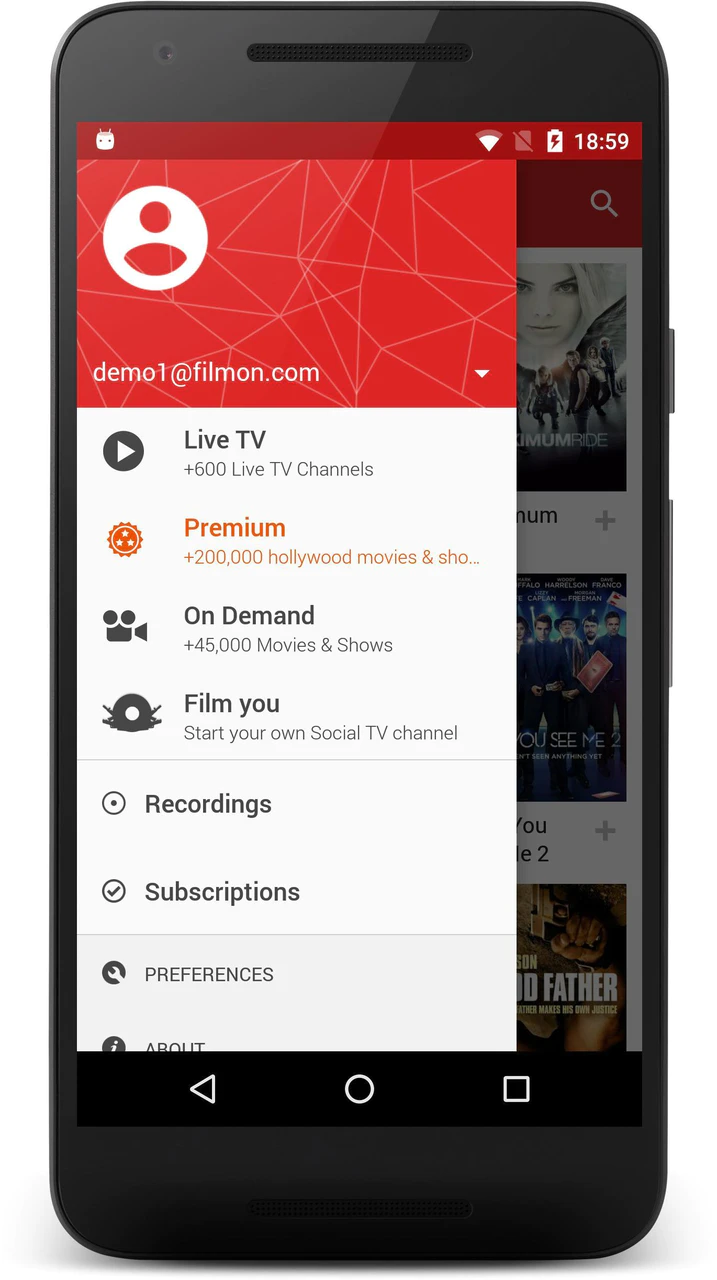Image resolution: width=717 pixels, height=1280 pixels.
Task: Expand the demo1@filmon.com account dropdown
Action: (x=482, y=374)
